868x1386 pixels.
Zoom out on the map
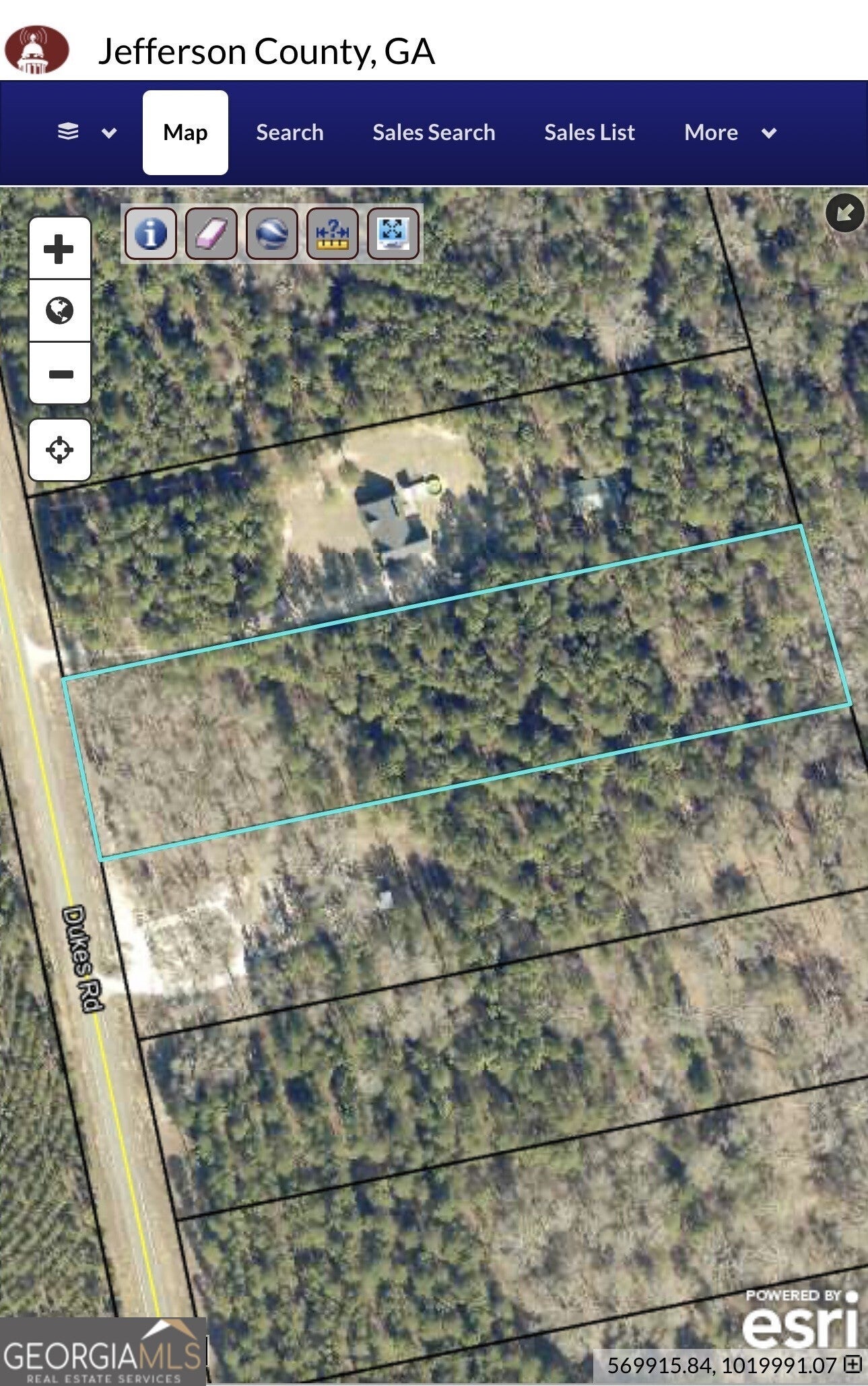tap(59, 373)
